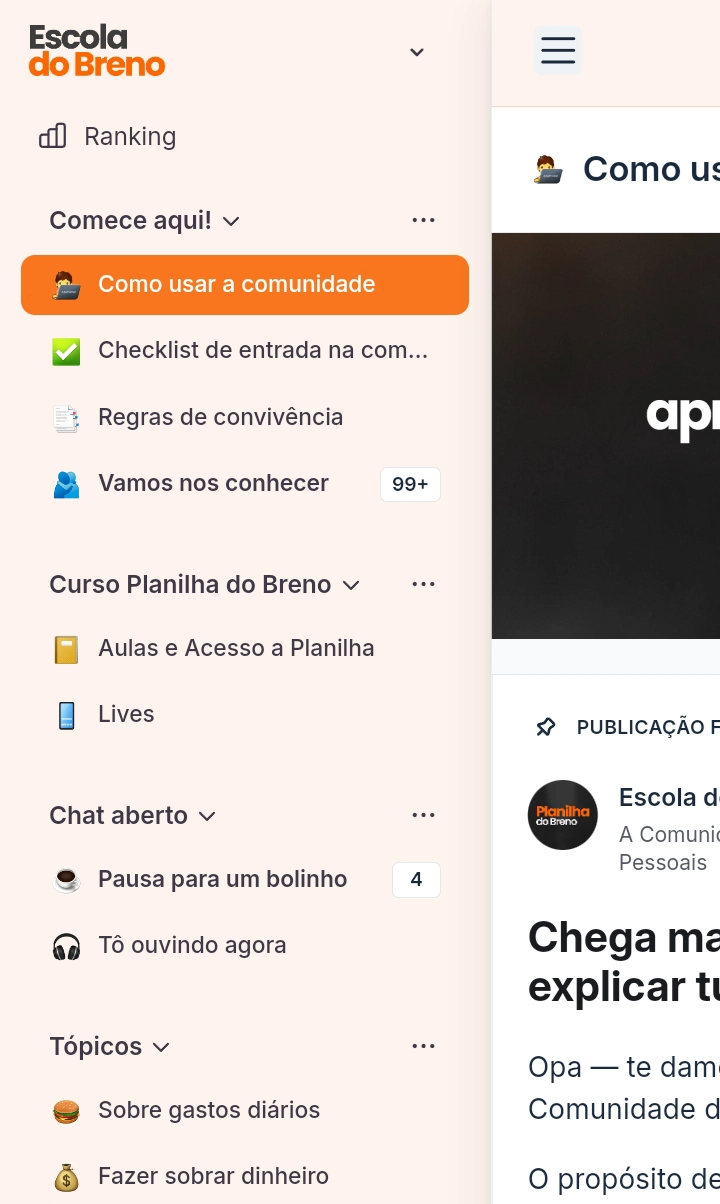
Task: Go to the Lives space
Action: pos(126,714)
